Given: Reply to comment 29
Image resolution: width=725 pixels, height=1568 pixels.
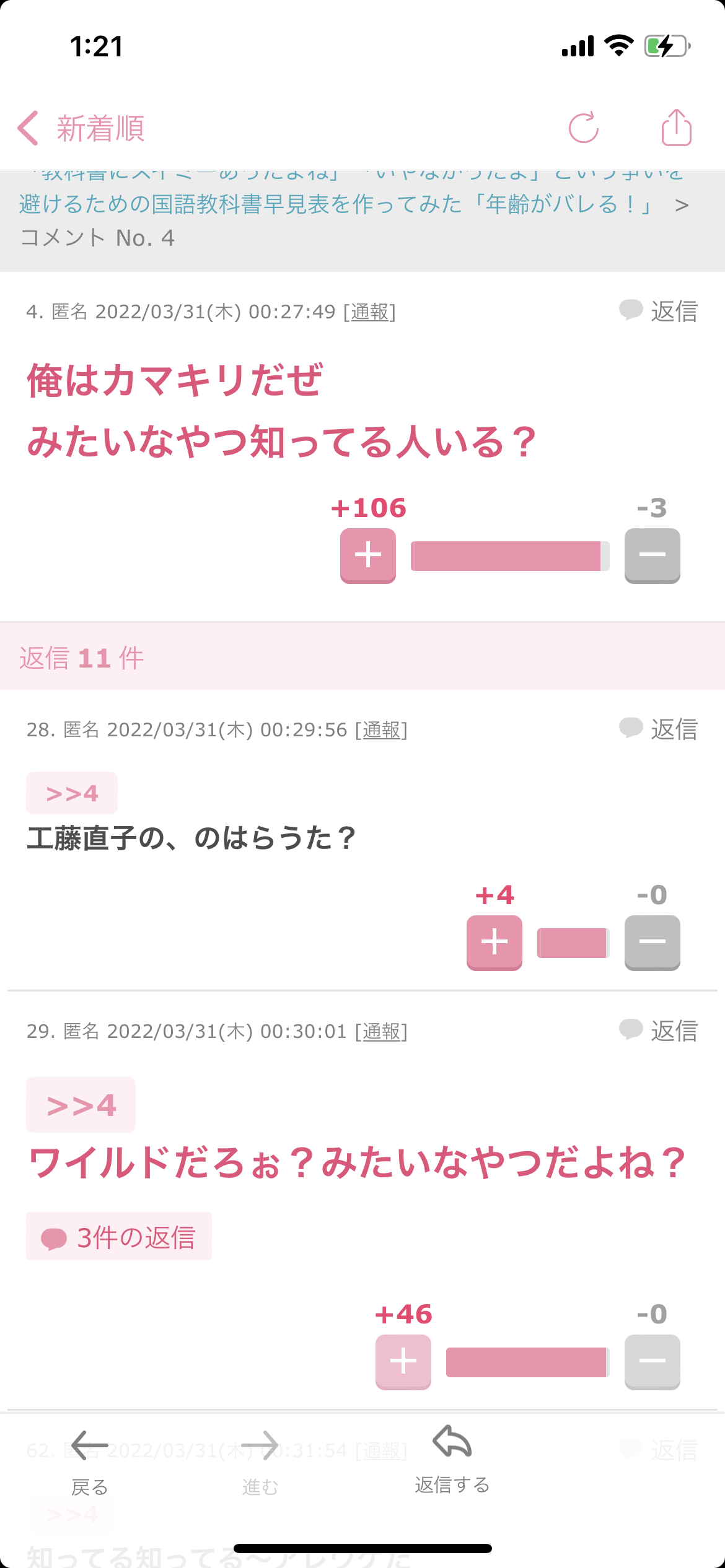Looking at the screenshot, I should click(658, 1030).
